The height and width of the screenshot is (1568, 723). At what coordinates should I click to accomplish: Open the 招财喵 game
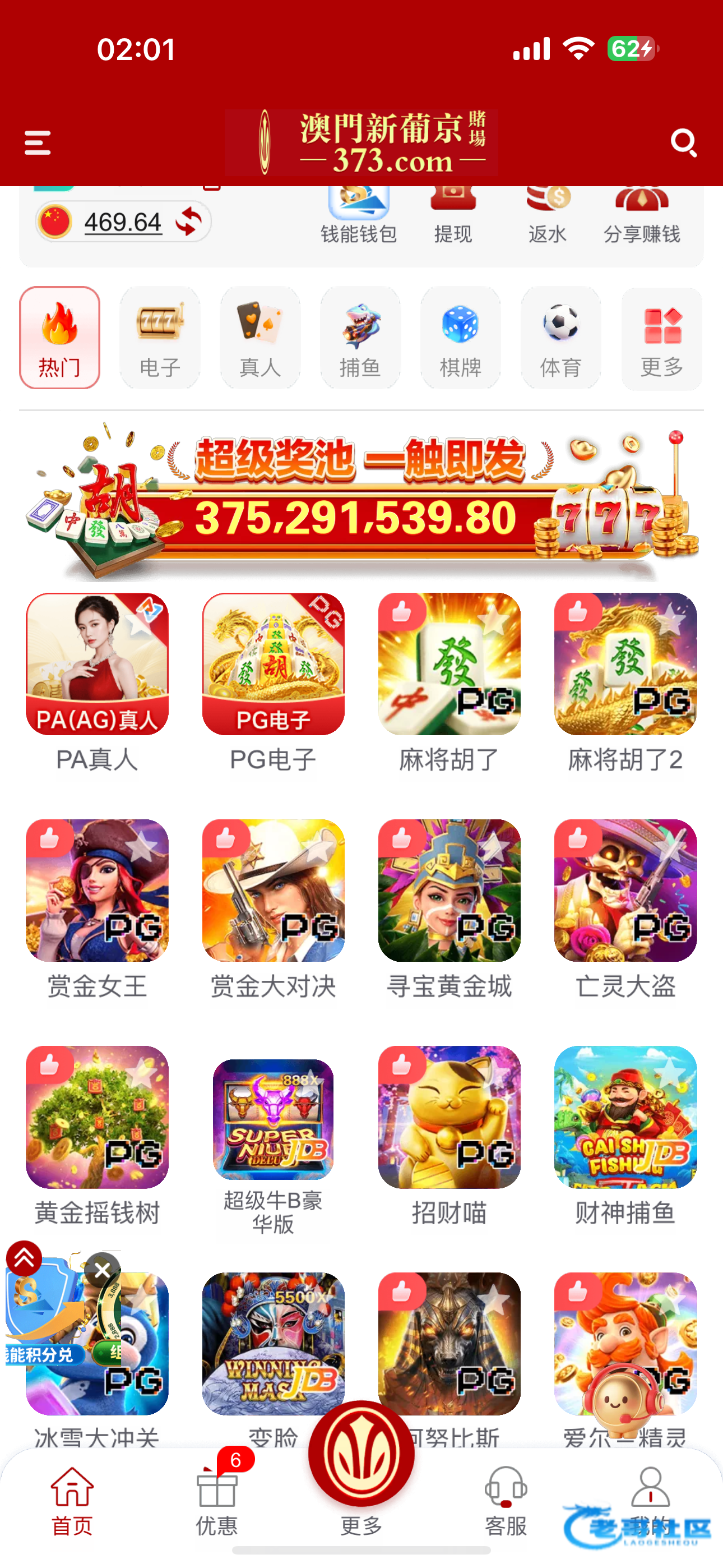coord(449,1135)
